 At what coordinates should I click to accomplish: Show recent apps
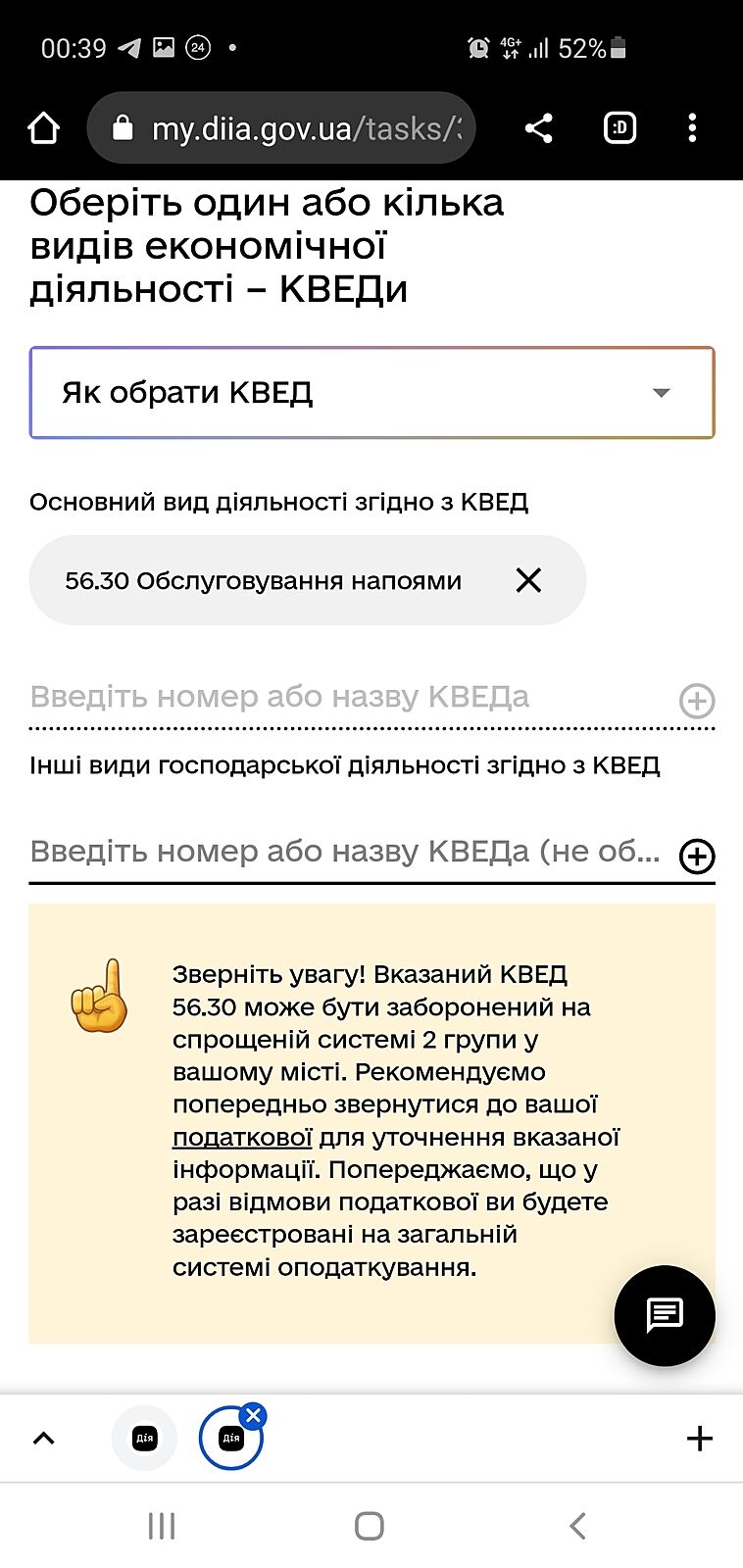pyautogui.click(x=162, y=1526)
